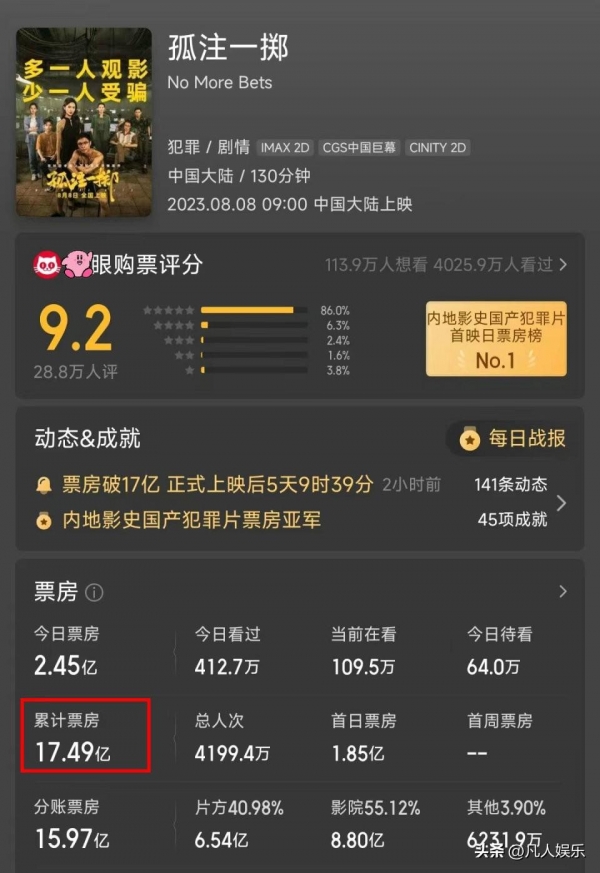Viewport: 600px width, 873px height.
Task: Open the 首映日票房榜 No.1 badge
Action: [x=496, y=338]
